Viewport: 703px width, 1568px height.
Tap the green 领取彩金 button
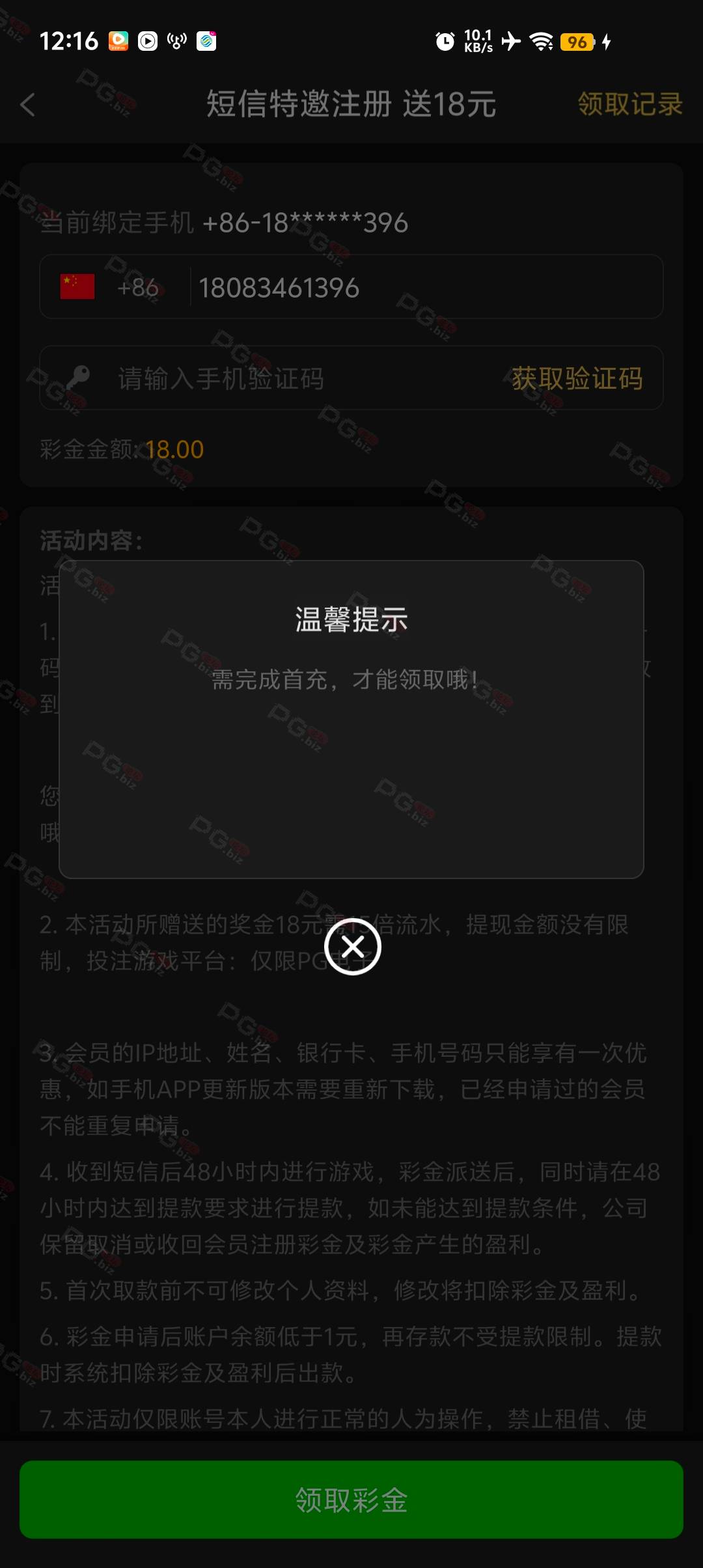[x=351, y=1500]
